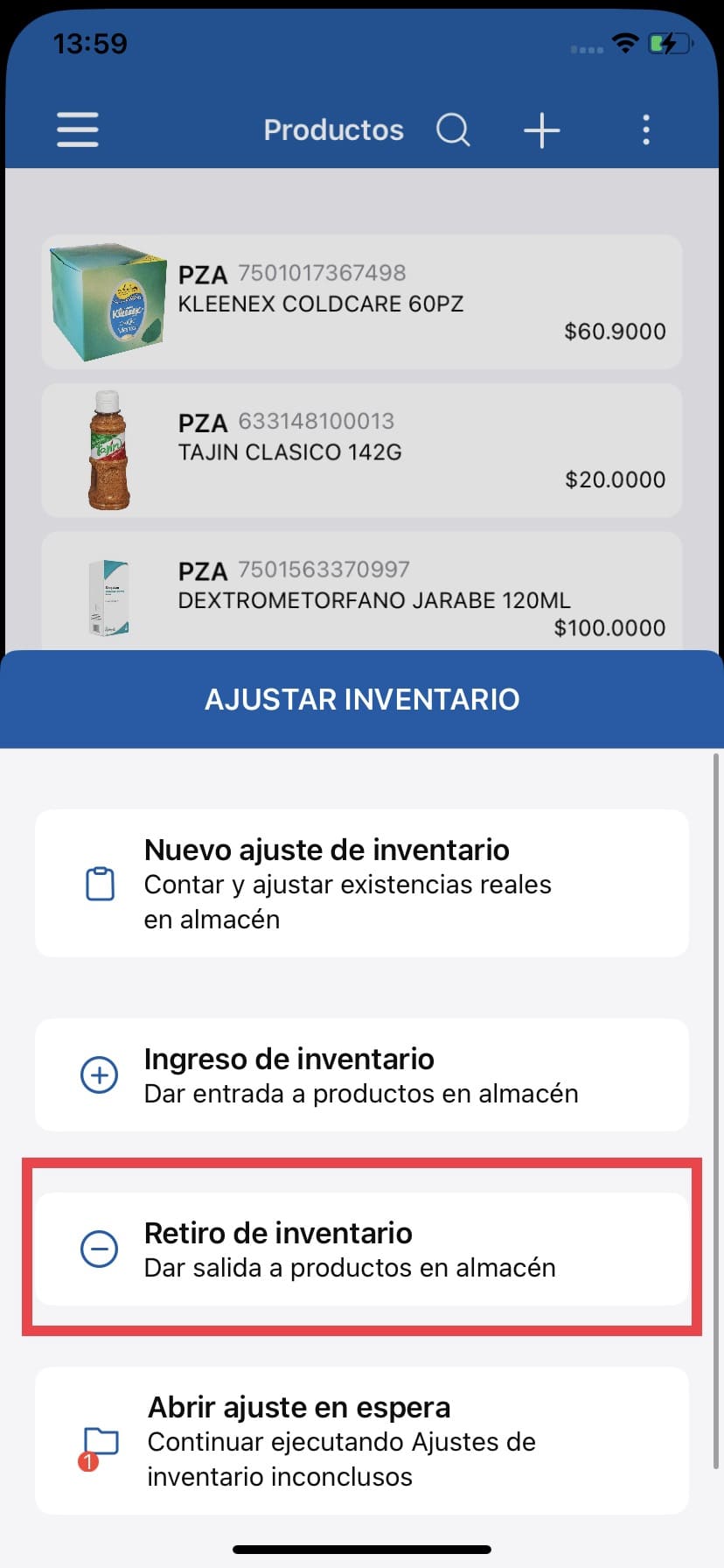This screenshot has height=1568, width=724.
Task: Open the hamburger navigation menu
Action: point(77,129)
